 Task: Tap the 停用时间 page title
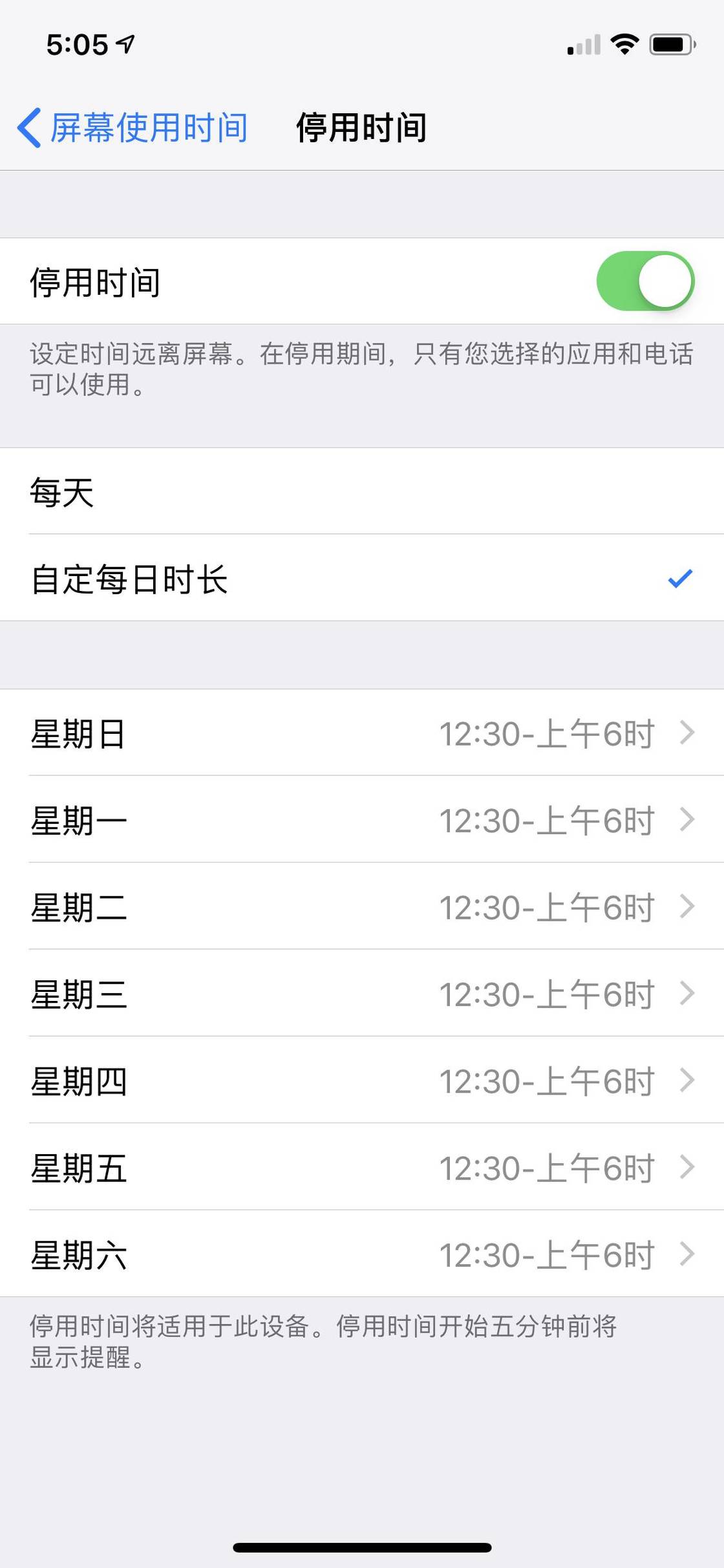362,127
